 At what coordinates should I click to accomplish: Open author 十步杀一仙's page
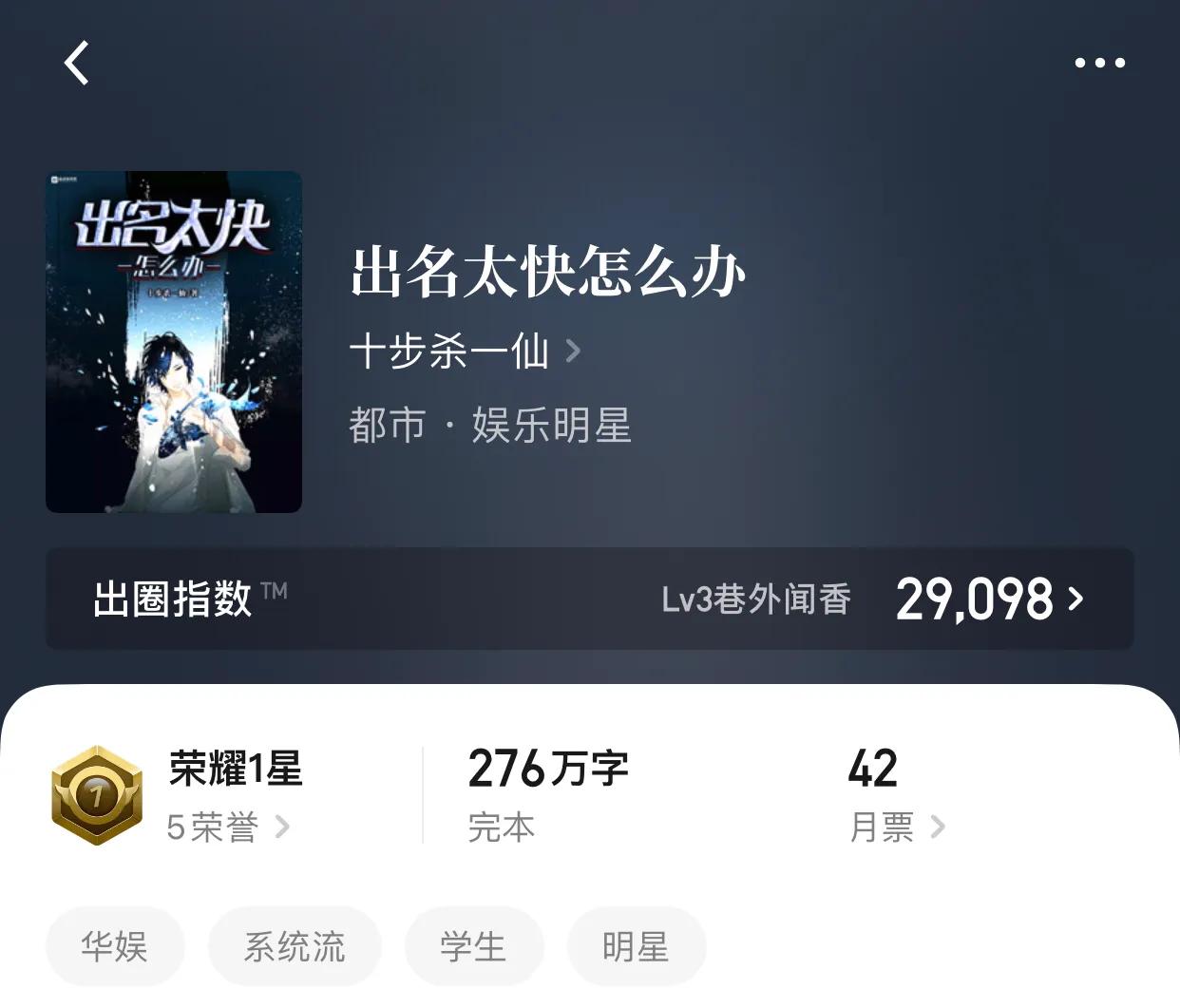[x=464, y=352]
